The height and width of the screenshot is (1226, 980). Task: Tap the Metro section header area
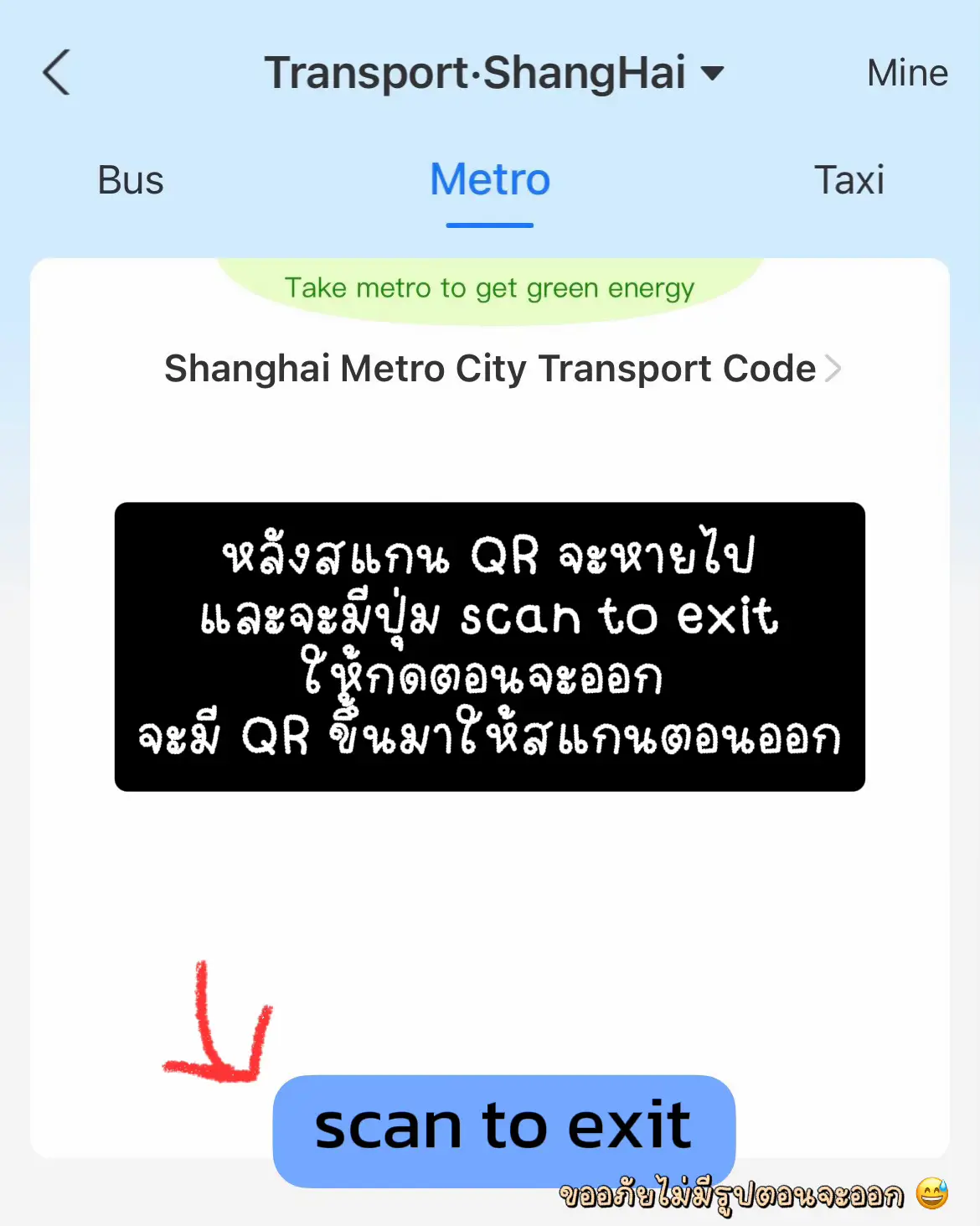pyautogui.click(x=489, y=179)
